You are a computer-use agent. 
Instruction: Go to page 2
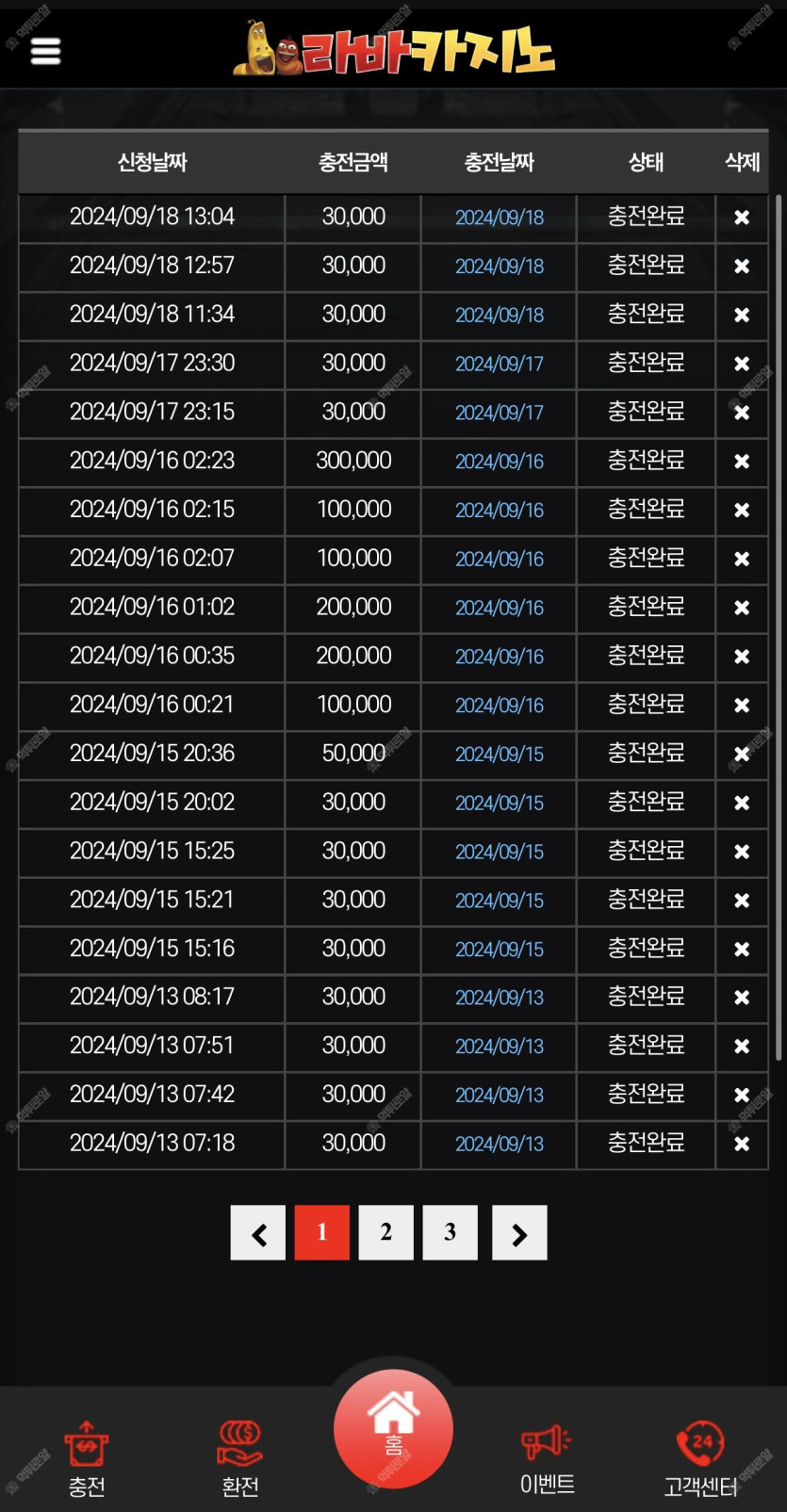[385, 1232]
